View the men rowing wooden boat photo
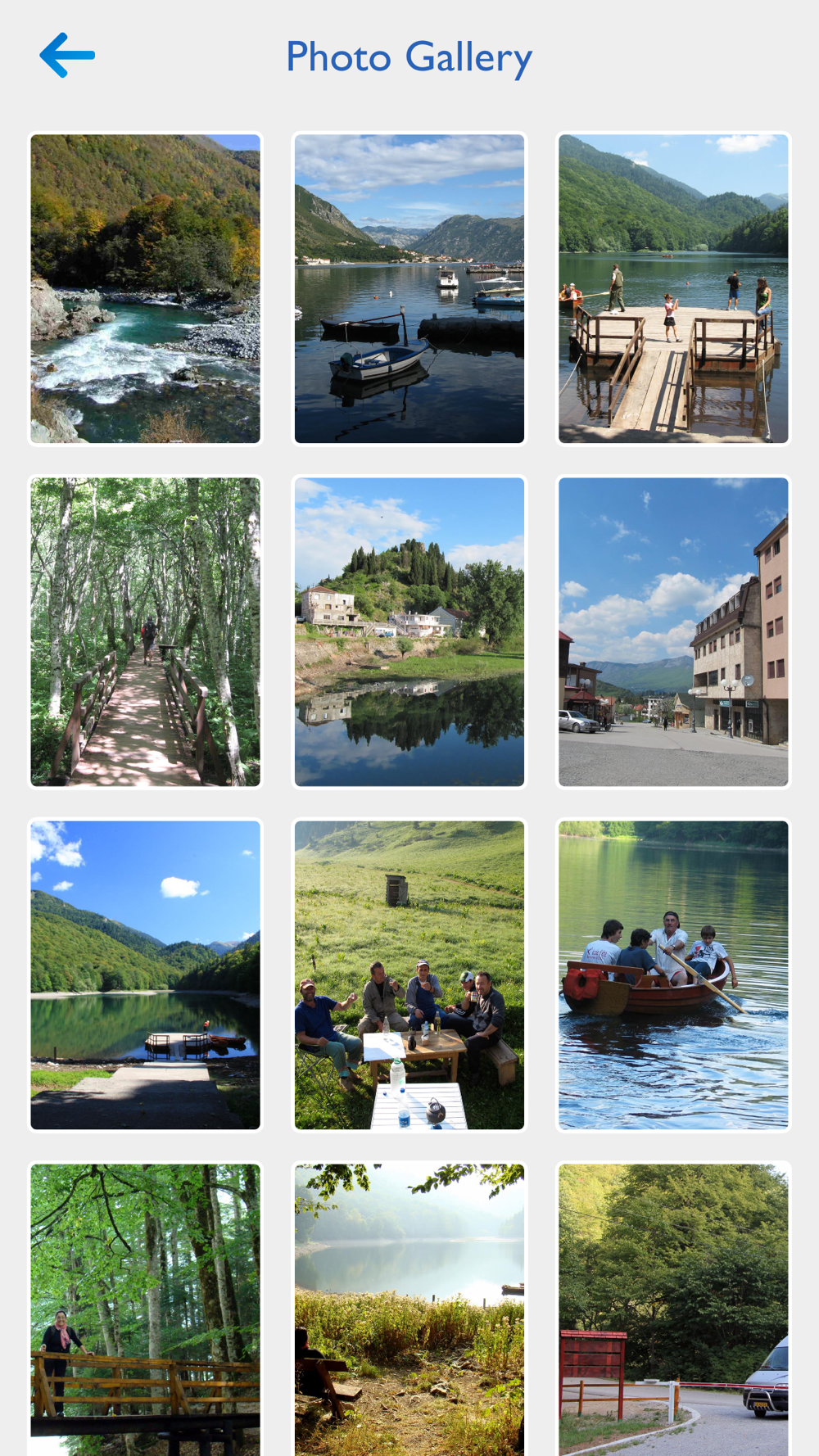The height and width of the screenshot is (1456, 819). point(673,975)
